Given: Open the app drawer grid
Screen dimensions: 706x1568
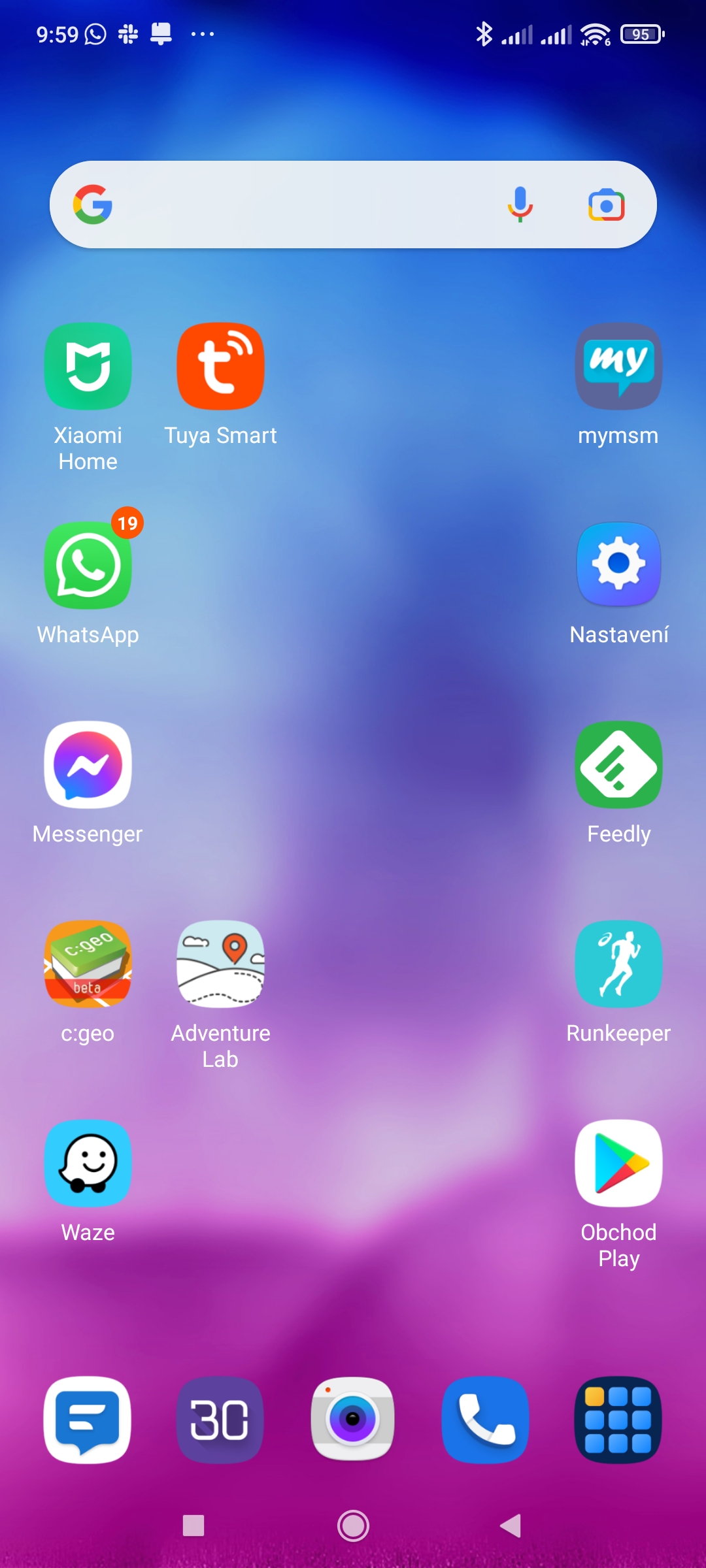Looking at the screenshot, I should 618,1420.
